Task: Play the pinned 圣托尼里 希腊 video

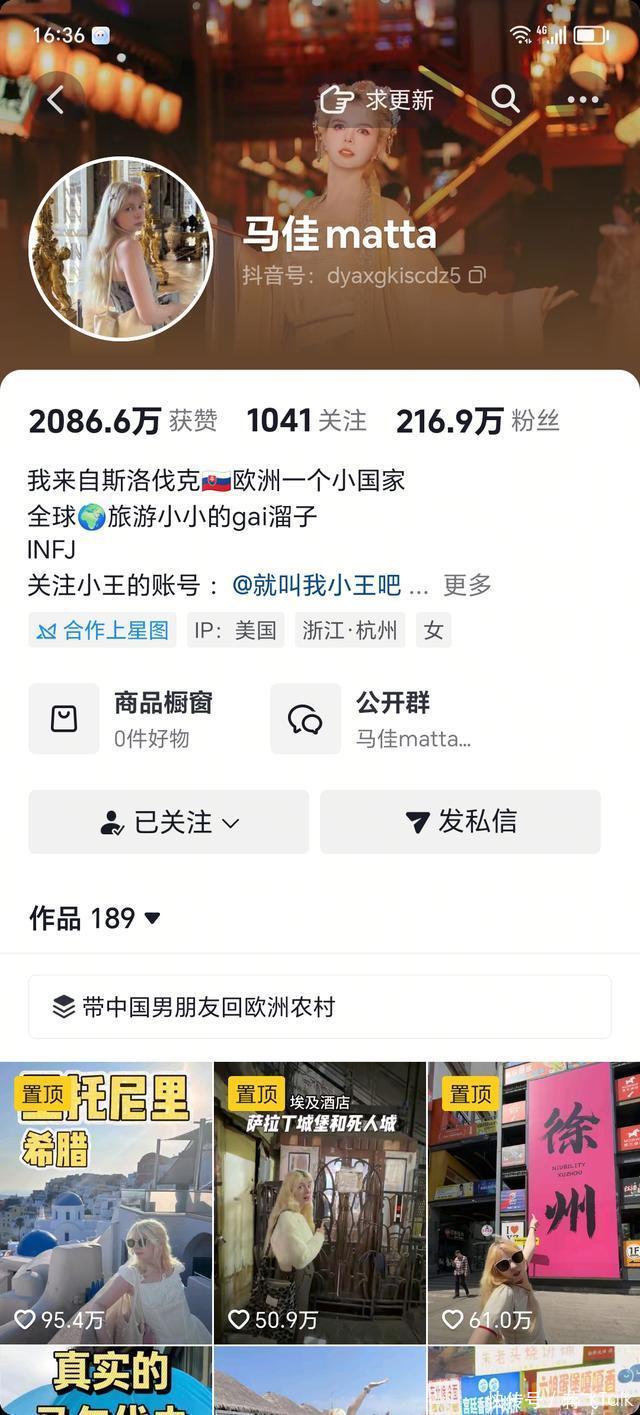Action: click(106, 1202)
